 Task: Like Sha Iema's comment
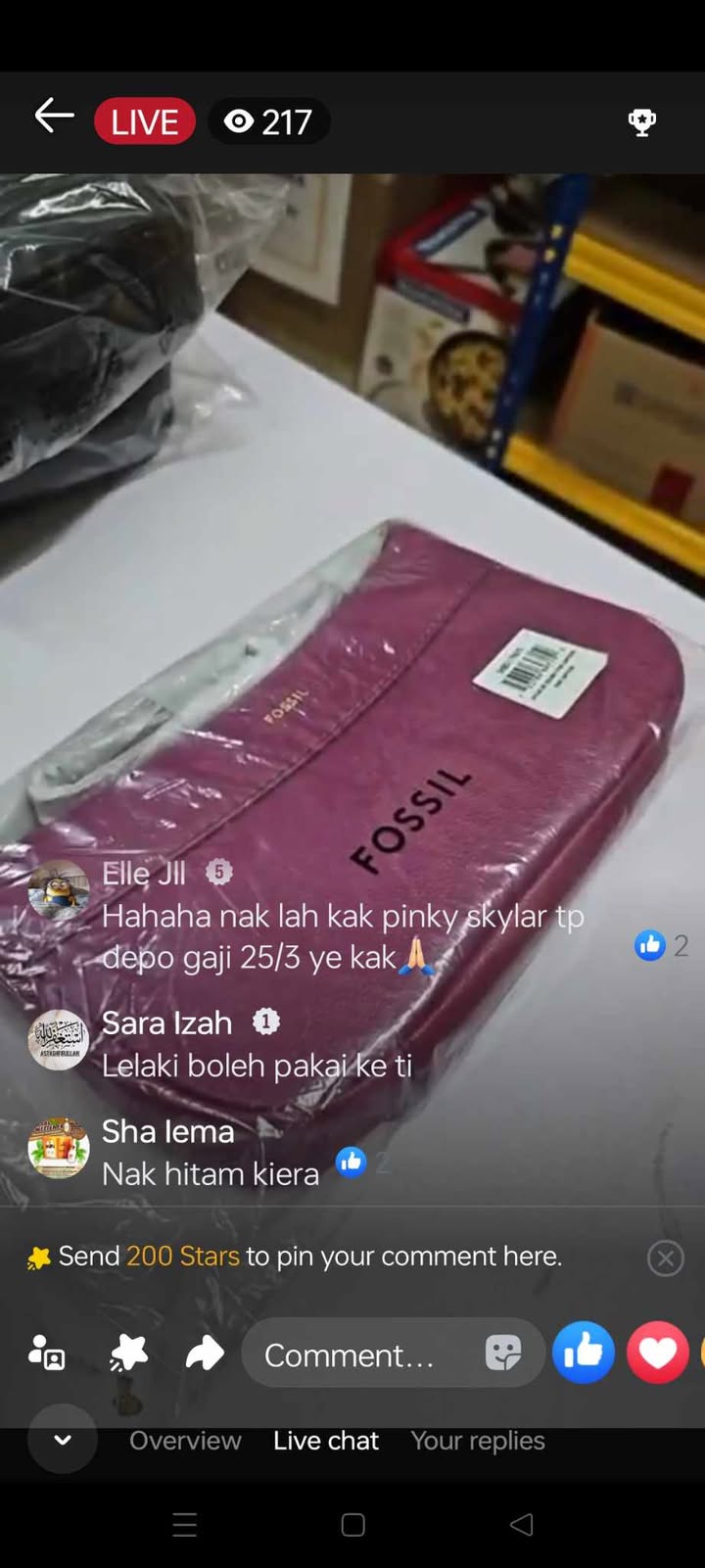(x=351, y=1162)
